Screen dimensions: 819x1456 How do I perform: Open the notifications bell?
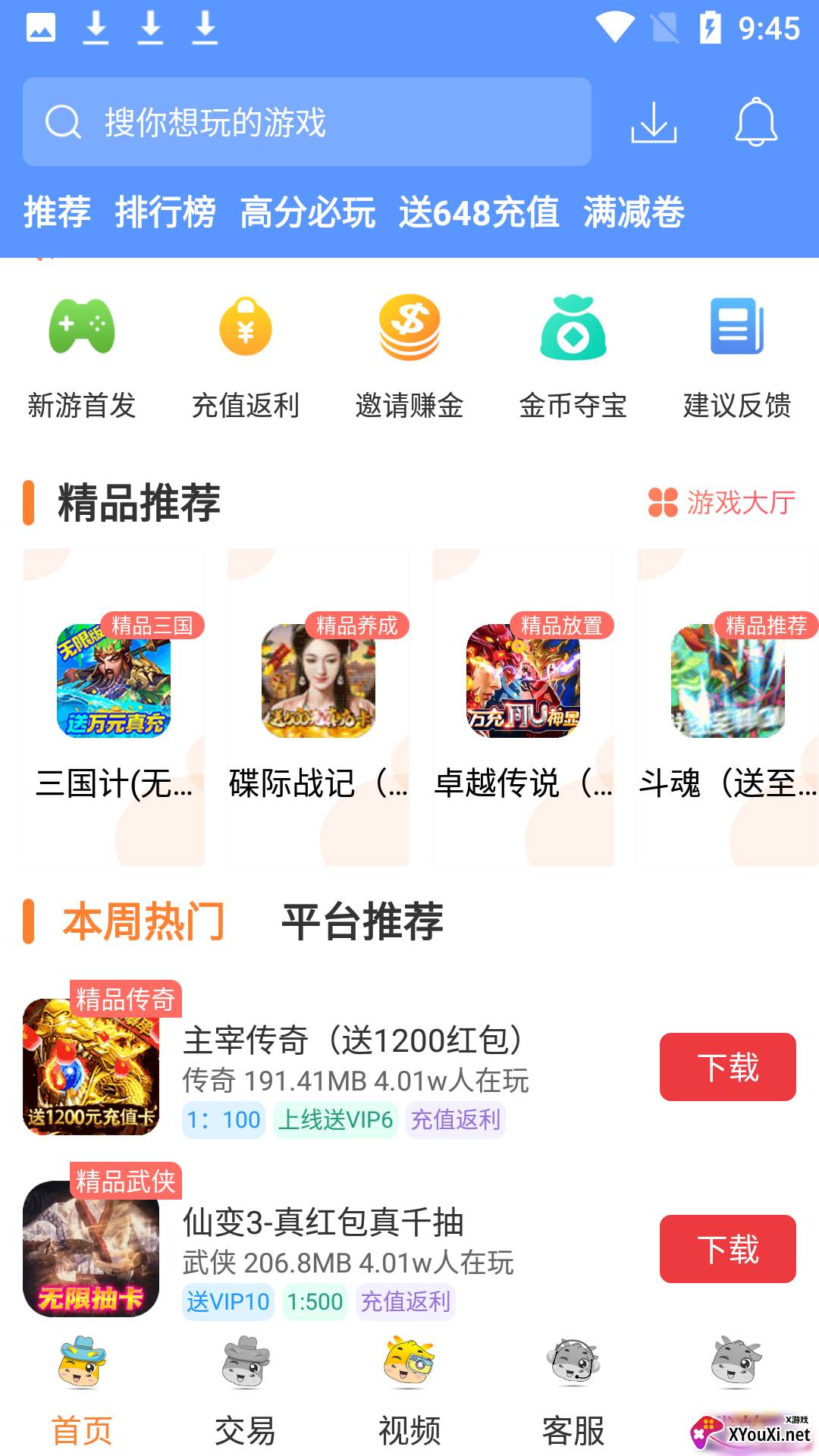tap(756, 122)
